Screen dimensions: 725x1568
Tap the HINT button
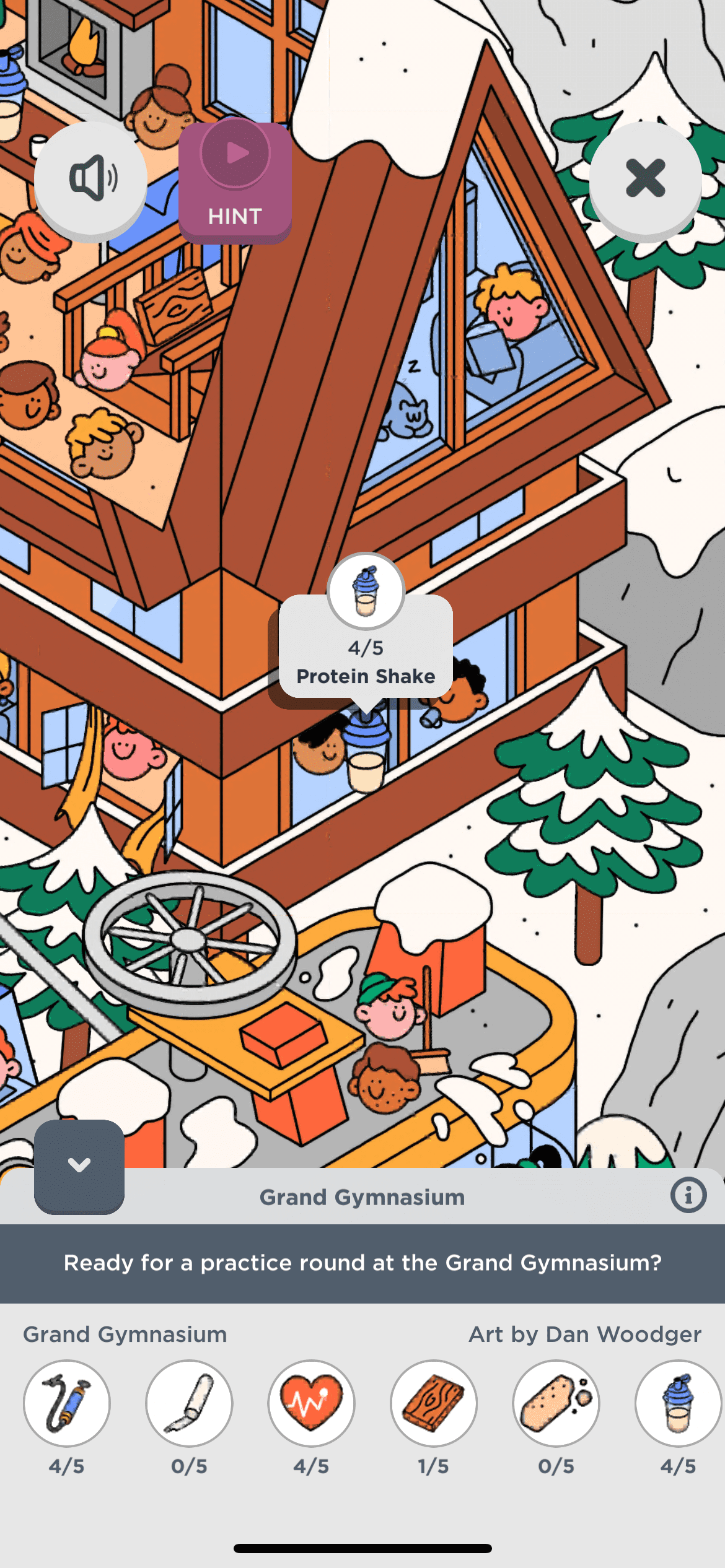(x=235, y=181)
